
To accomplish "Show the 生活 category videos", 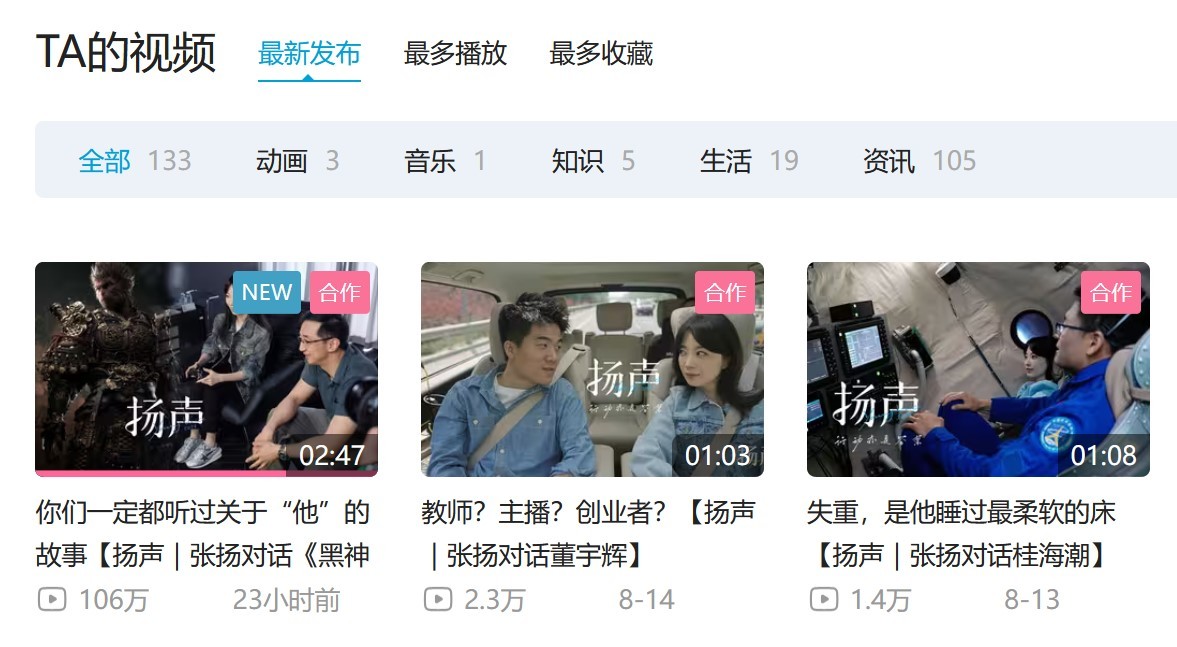I will (726, 161).
